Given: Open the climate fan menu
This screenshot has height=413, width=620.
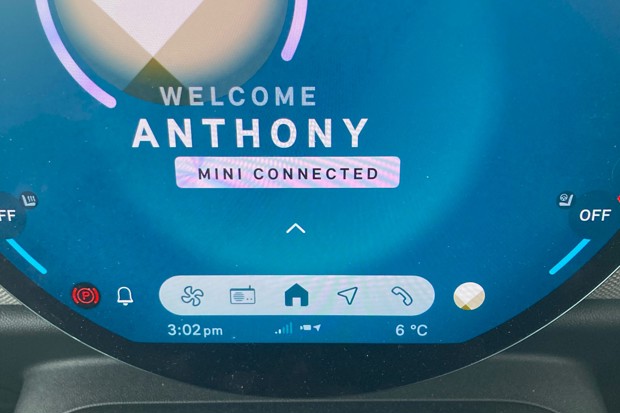Looking at the screenshot, I should 192,296.
